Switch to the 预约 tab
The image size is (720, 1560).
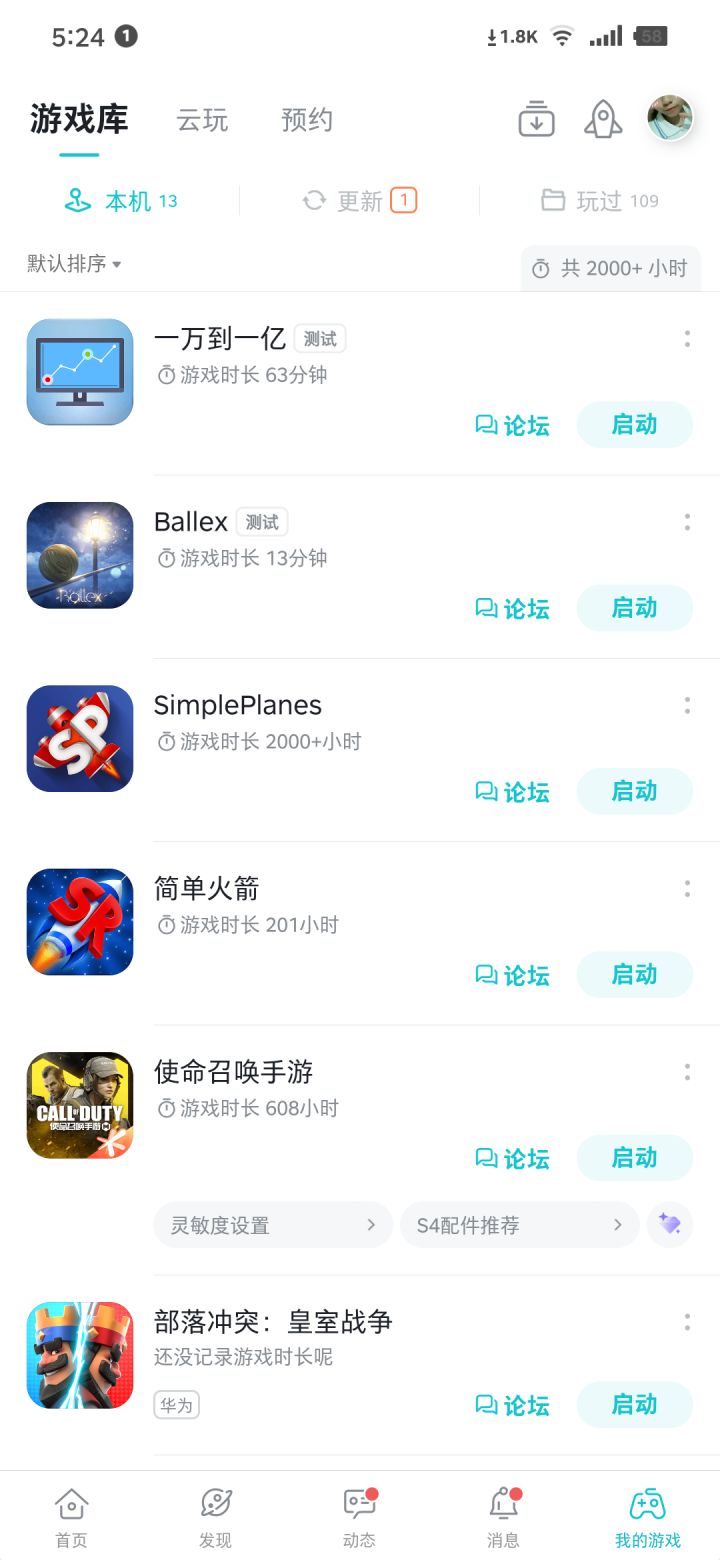coord(307,121)
